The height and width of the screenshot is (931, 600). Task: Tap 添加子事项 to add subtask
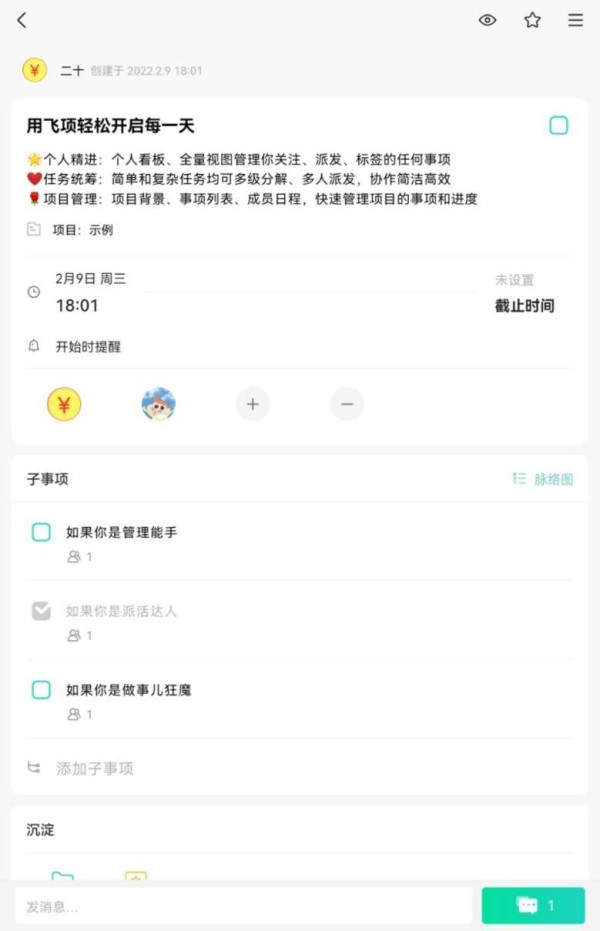click(x=94, y=768)
